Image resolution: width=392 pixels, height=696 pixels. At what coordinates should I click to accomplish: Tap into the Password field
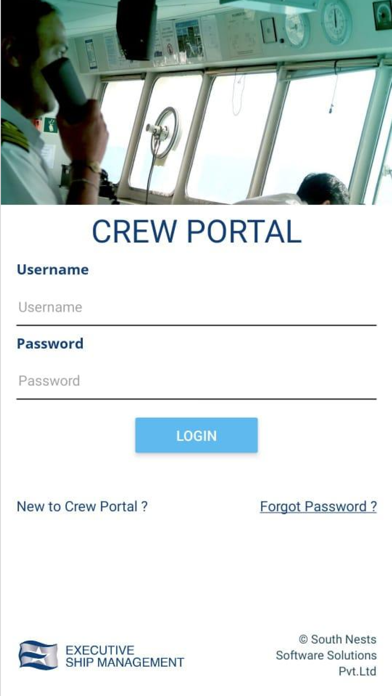[196, 381]
